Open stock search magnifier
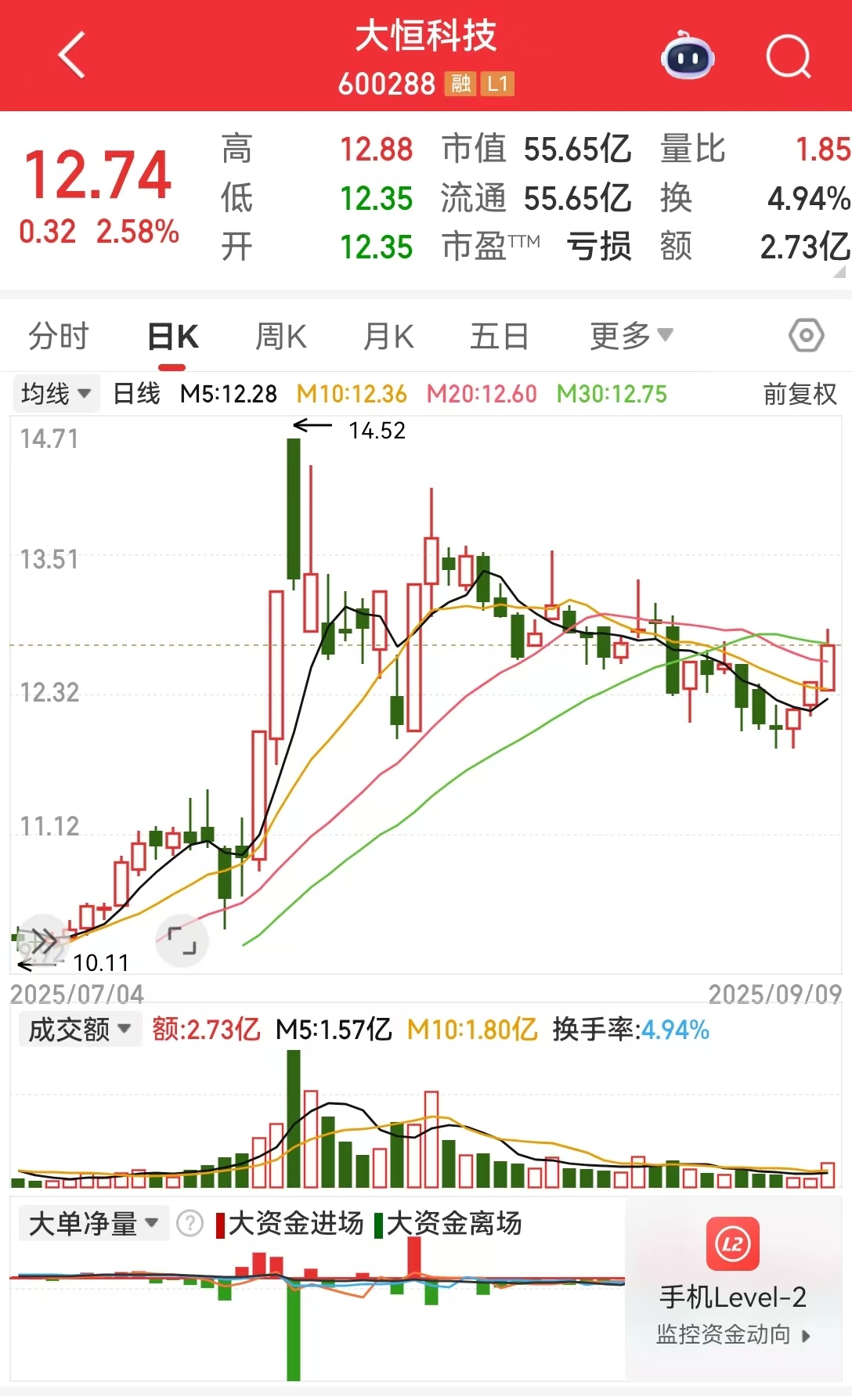Screen dimensions: 852x1400 (789, 56)
